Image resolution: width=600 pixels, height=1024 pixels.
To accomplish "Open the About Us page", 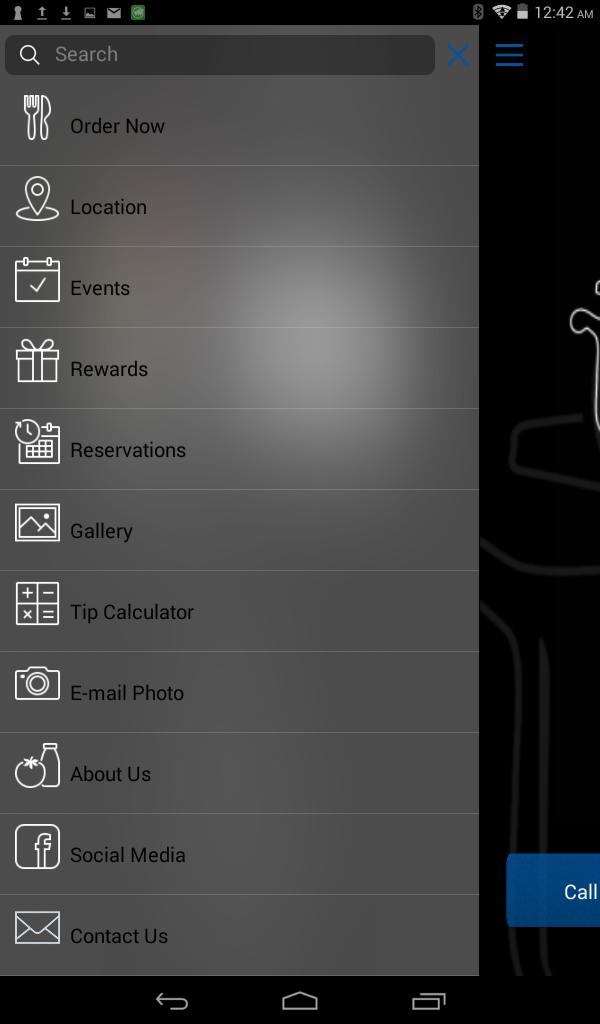I will [110, 774].
